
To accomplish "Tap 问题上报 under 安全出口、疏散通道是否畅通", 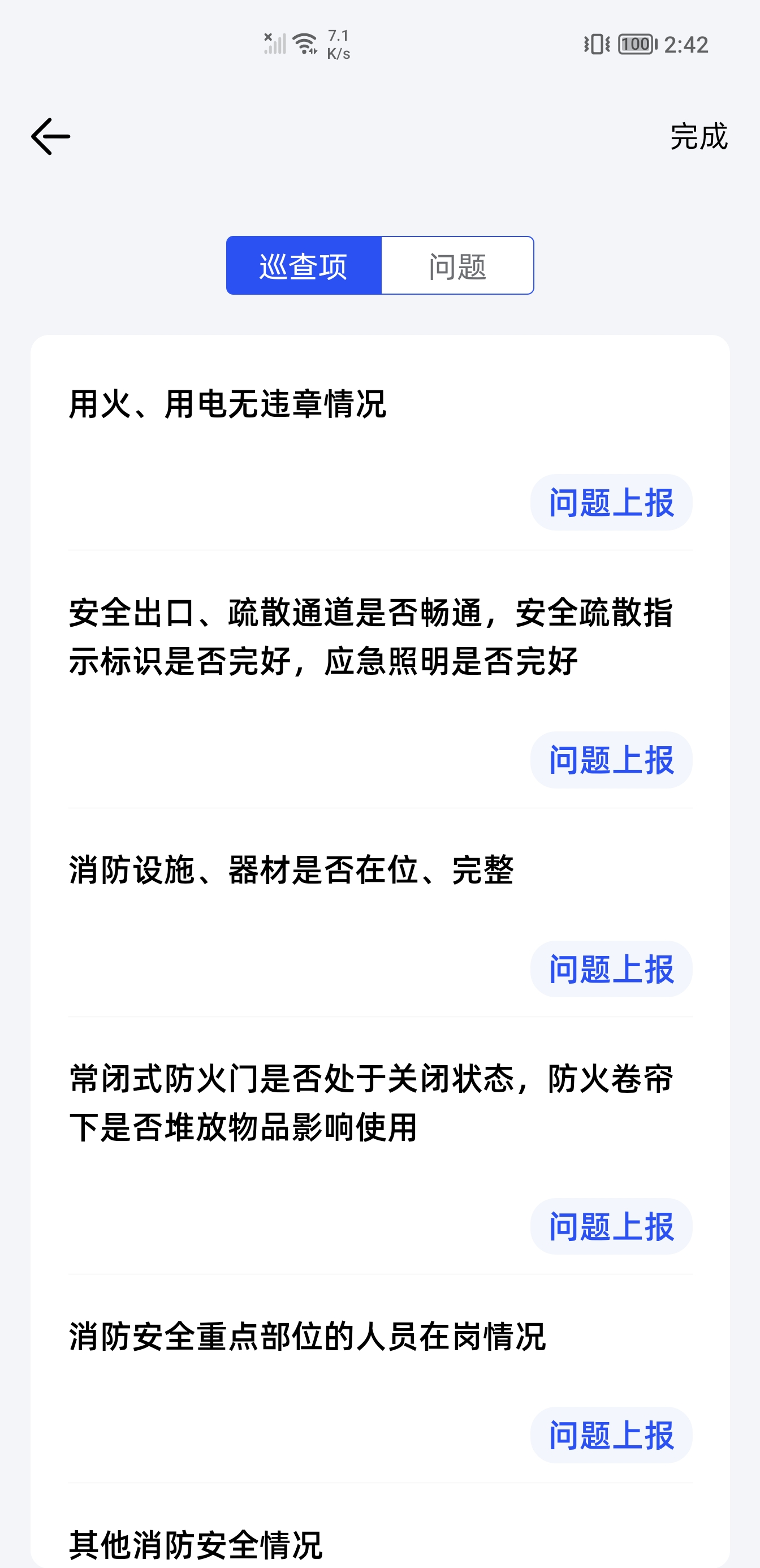I will pos(611,760).
